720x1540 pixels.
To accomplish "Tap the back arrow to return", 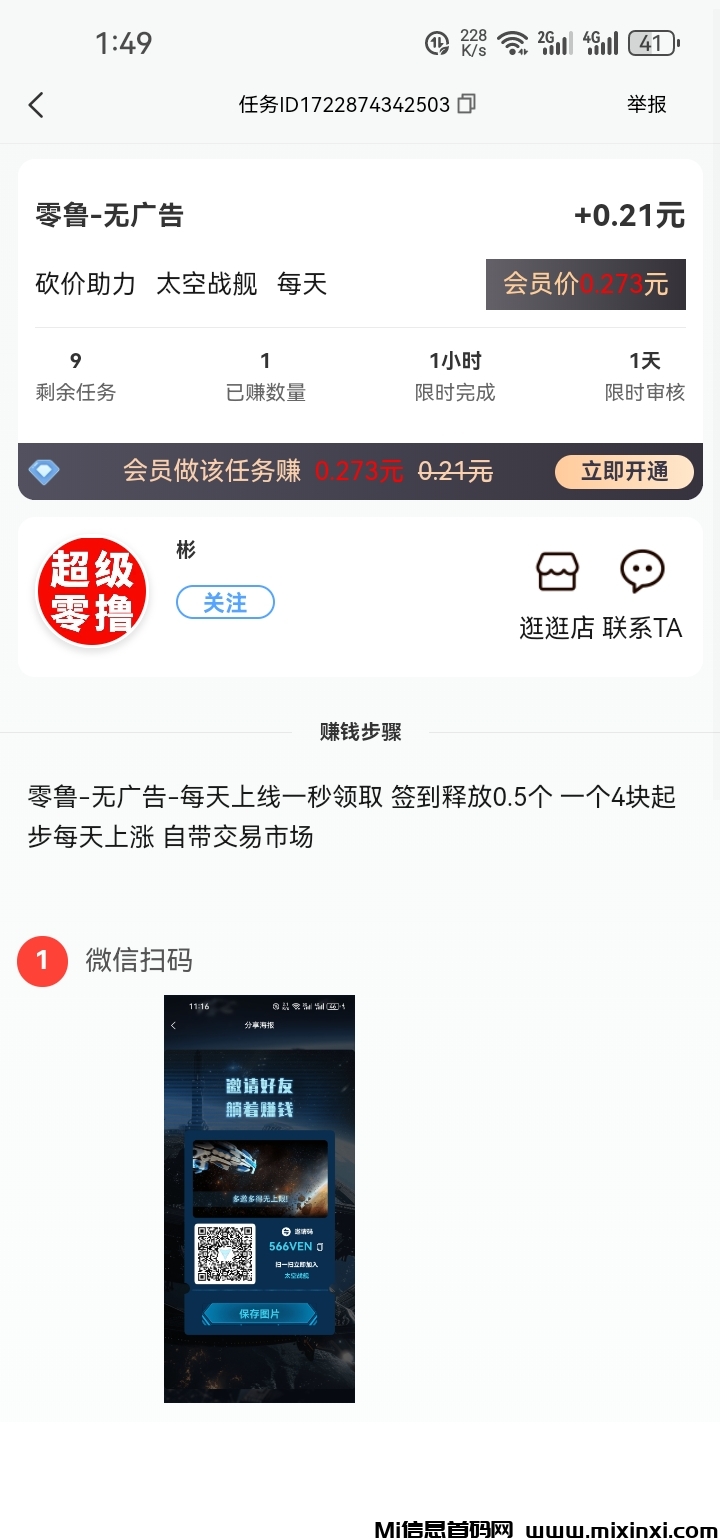I will pyautogui.click(x=36, y=104).
